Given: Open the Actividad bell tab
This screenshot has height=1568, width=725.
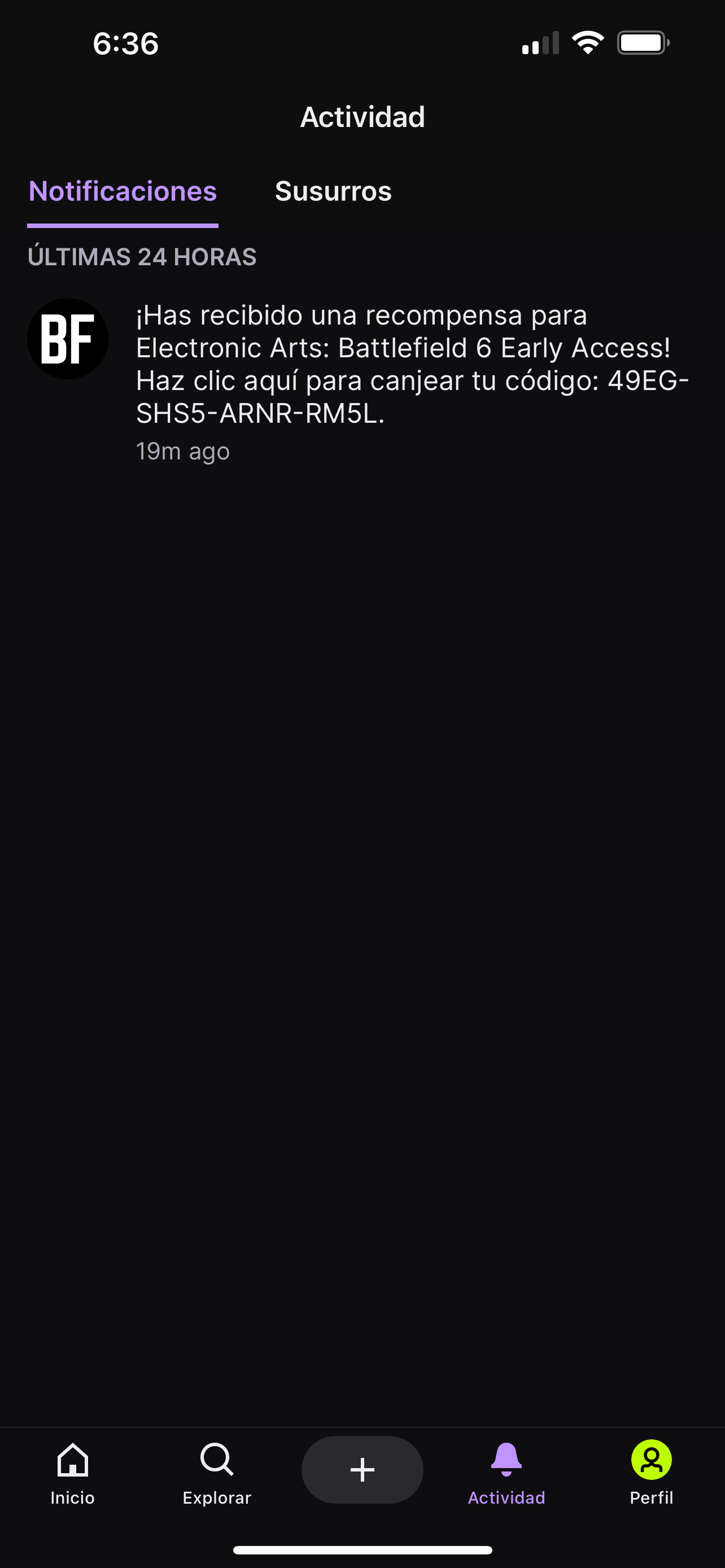Looking at the screenshot, I should (506, 1472).
